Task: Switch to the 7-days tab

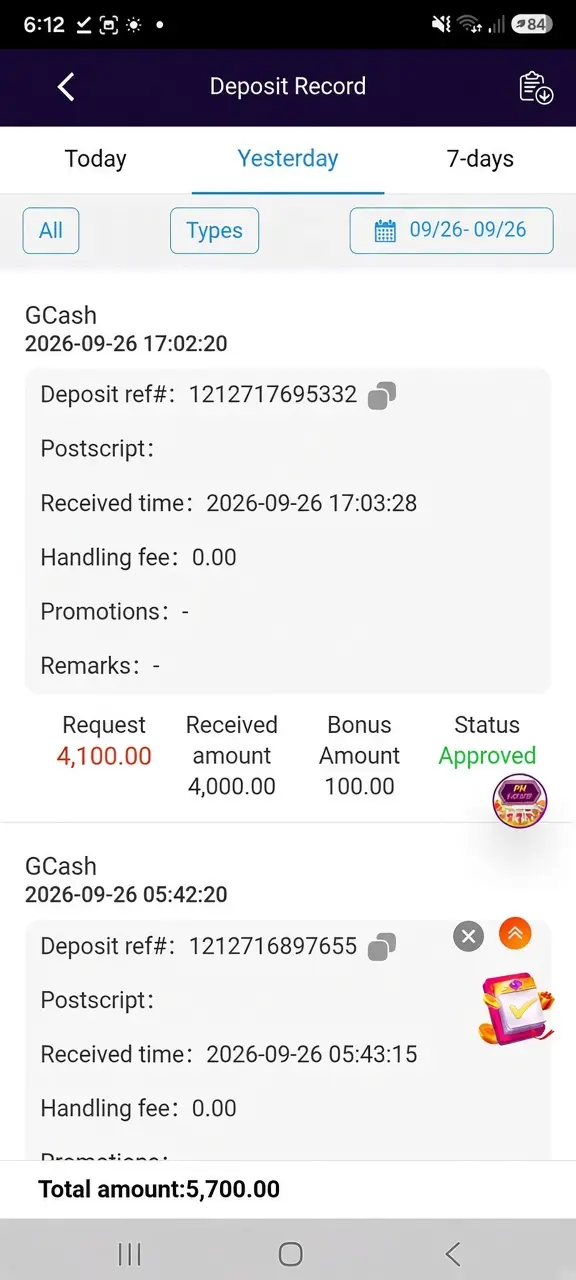Action: coord(480,158)
